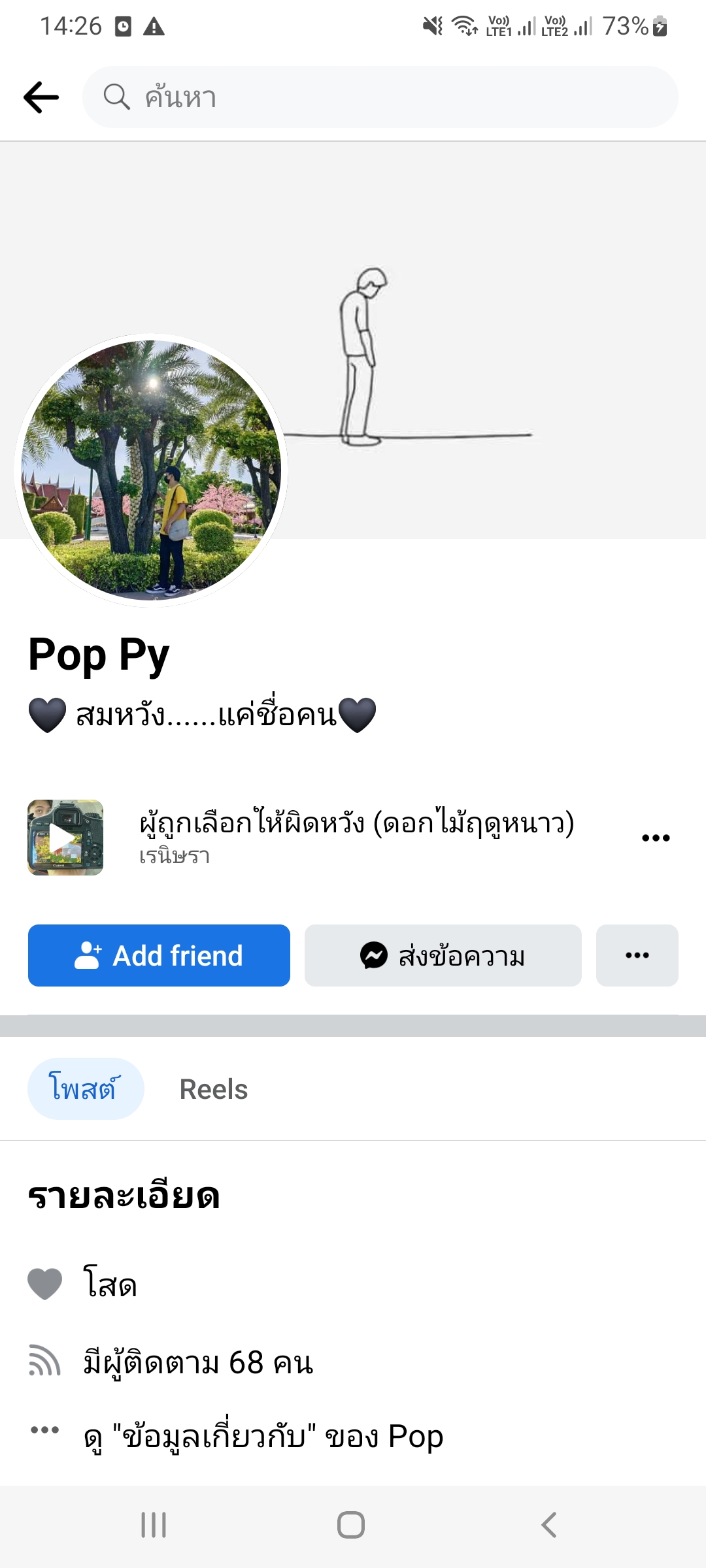Return to the home screen
The image size is (706, 1568).
[x=351, y=1525]
